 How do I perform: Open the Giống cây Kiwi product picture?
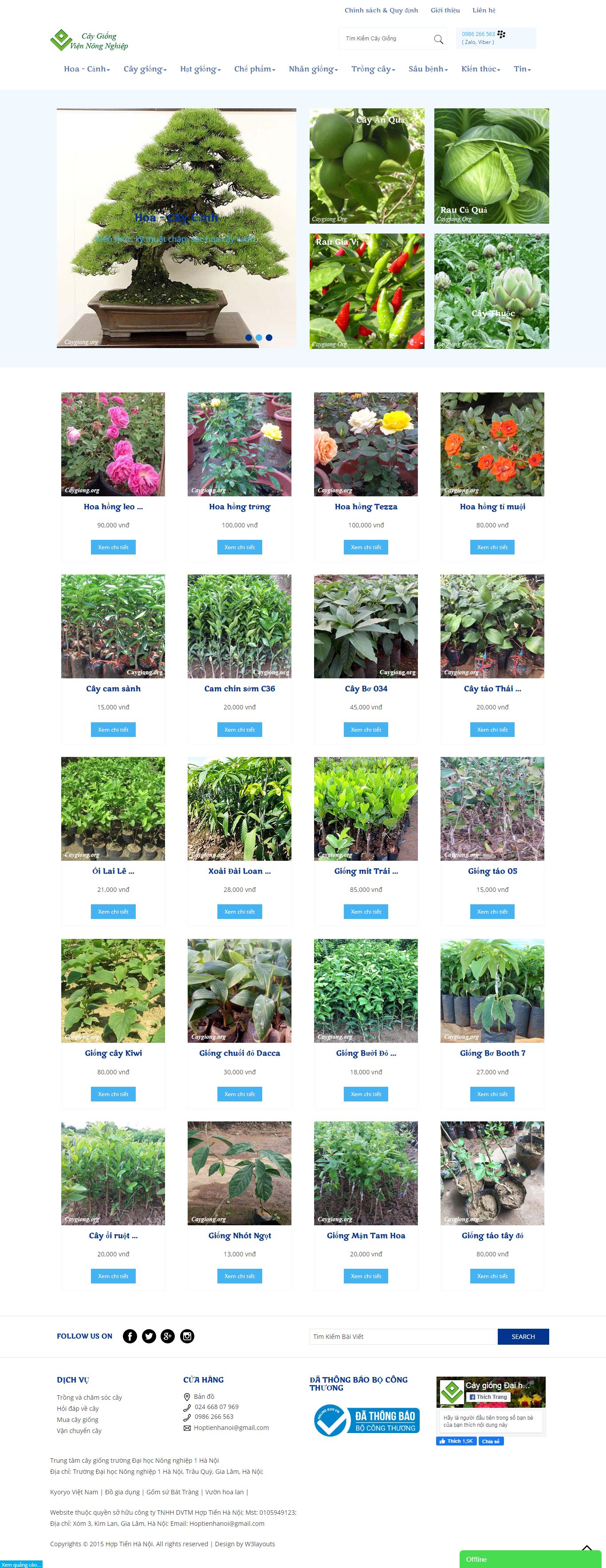(113, 990)
